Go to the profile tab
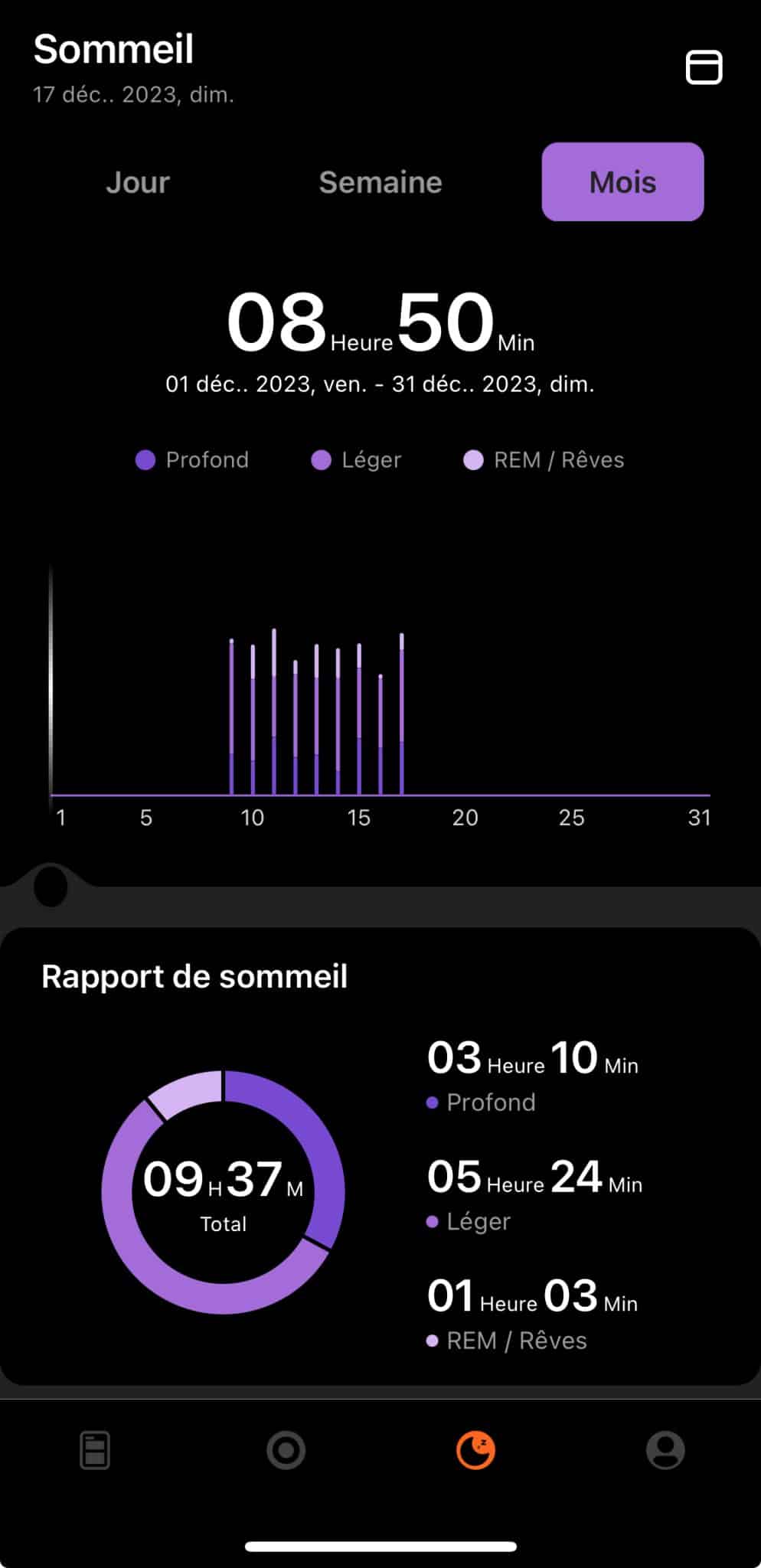This screenshot has width=761, height=1568. click(665, 1450)
